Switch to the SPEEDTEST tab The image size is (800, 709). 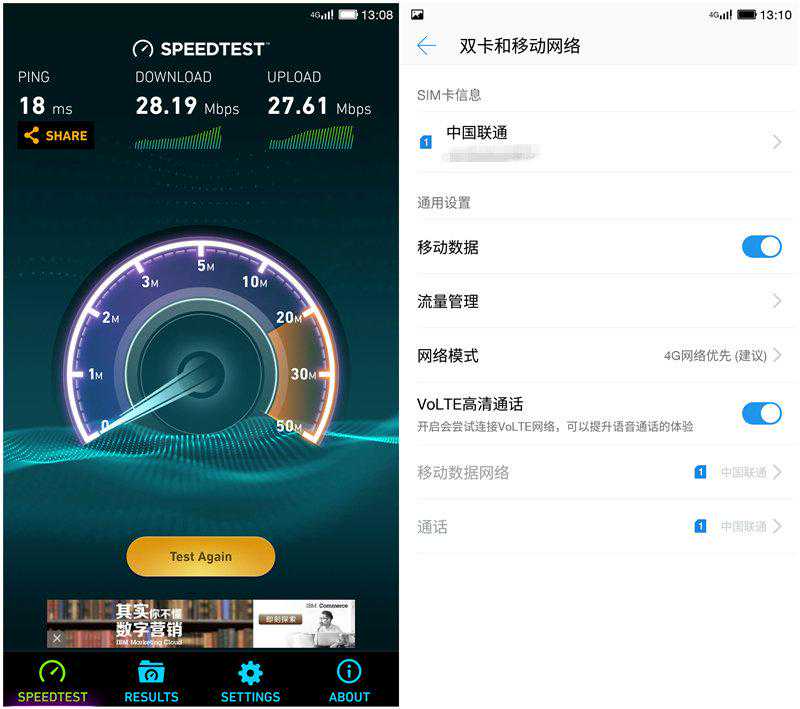(52, 681)
